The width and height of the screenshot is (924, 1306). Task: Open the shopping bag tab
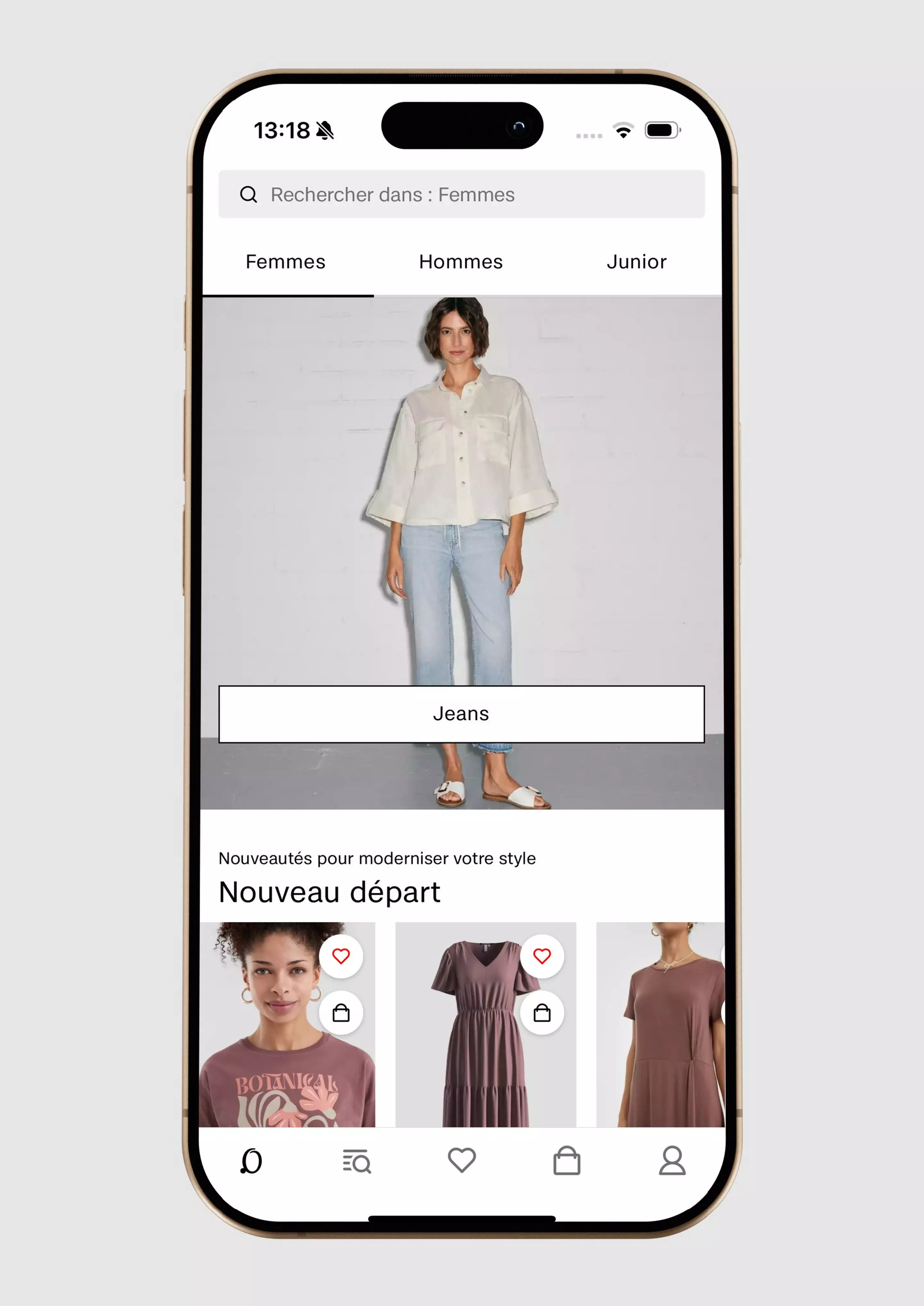point(567,1161)
